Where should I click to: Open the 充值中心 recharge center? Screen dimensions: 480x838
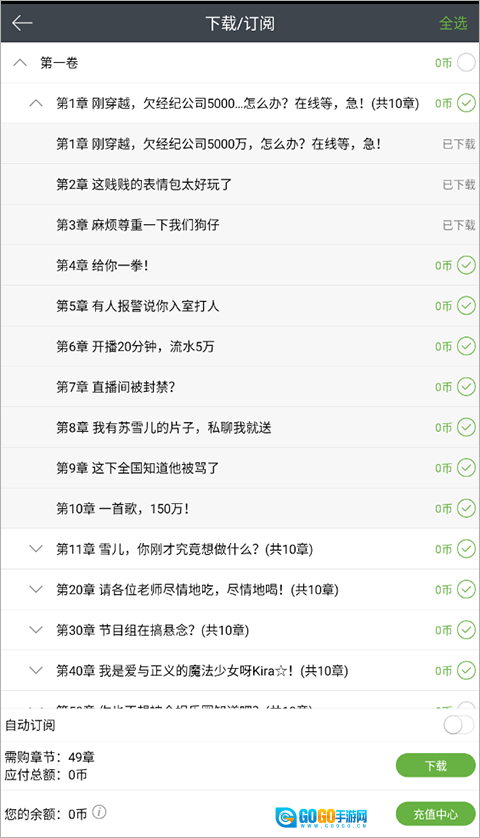click(436, 814)
